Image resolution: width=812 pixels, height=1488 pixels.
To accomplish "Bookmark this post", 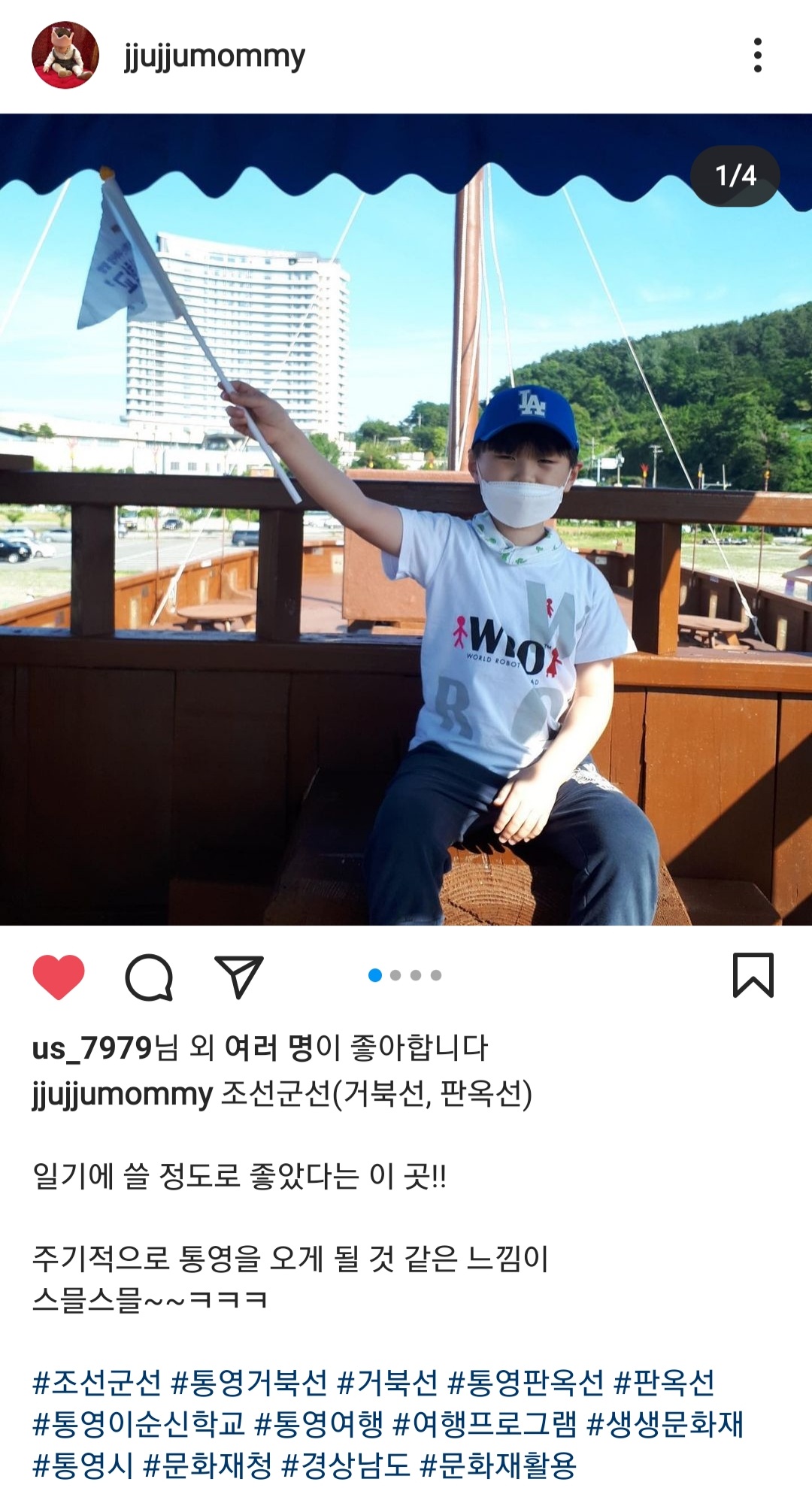I will pos(753,975).
